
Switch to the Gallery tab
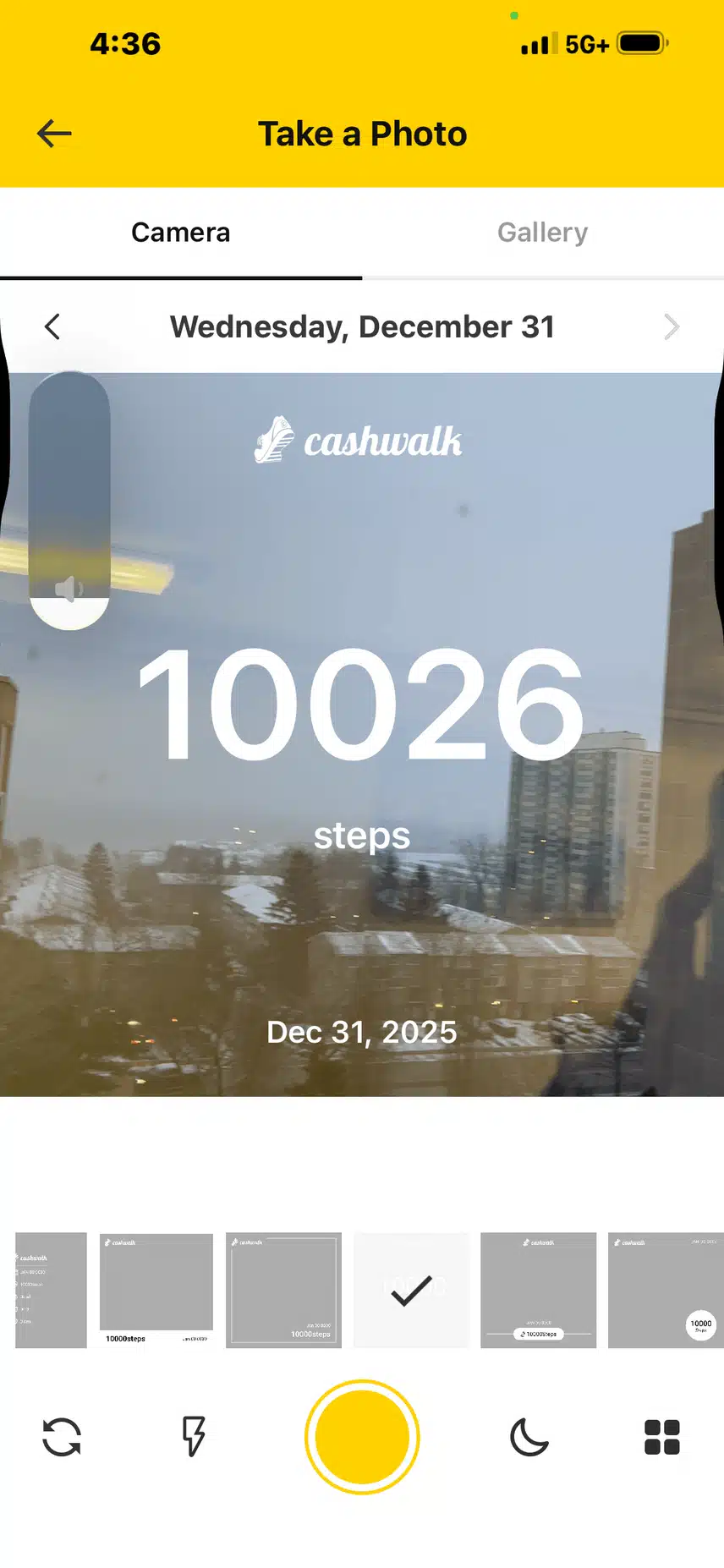pos(542,233)
